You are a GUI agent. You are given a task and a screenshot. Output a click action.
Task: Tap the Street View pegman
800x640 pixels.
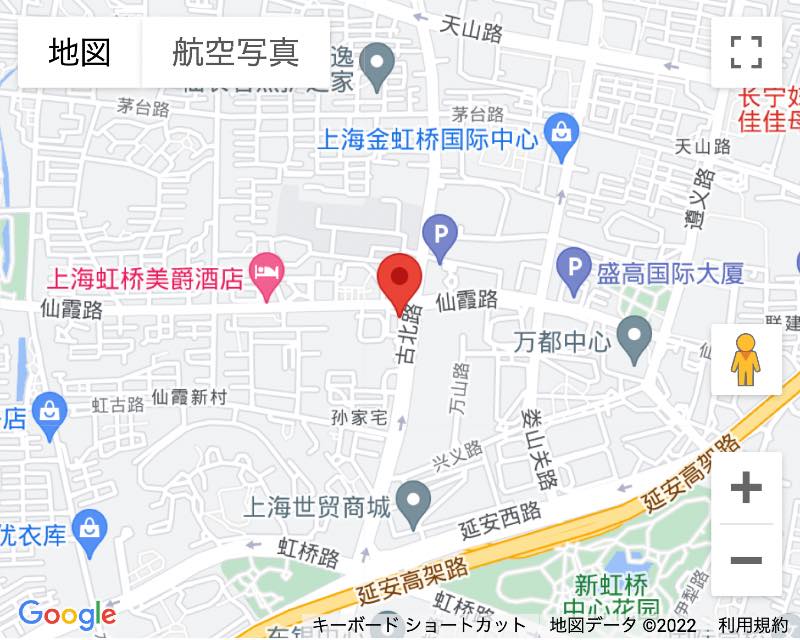click(x=746, y=360)
